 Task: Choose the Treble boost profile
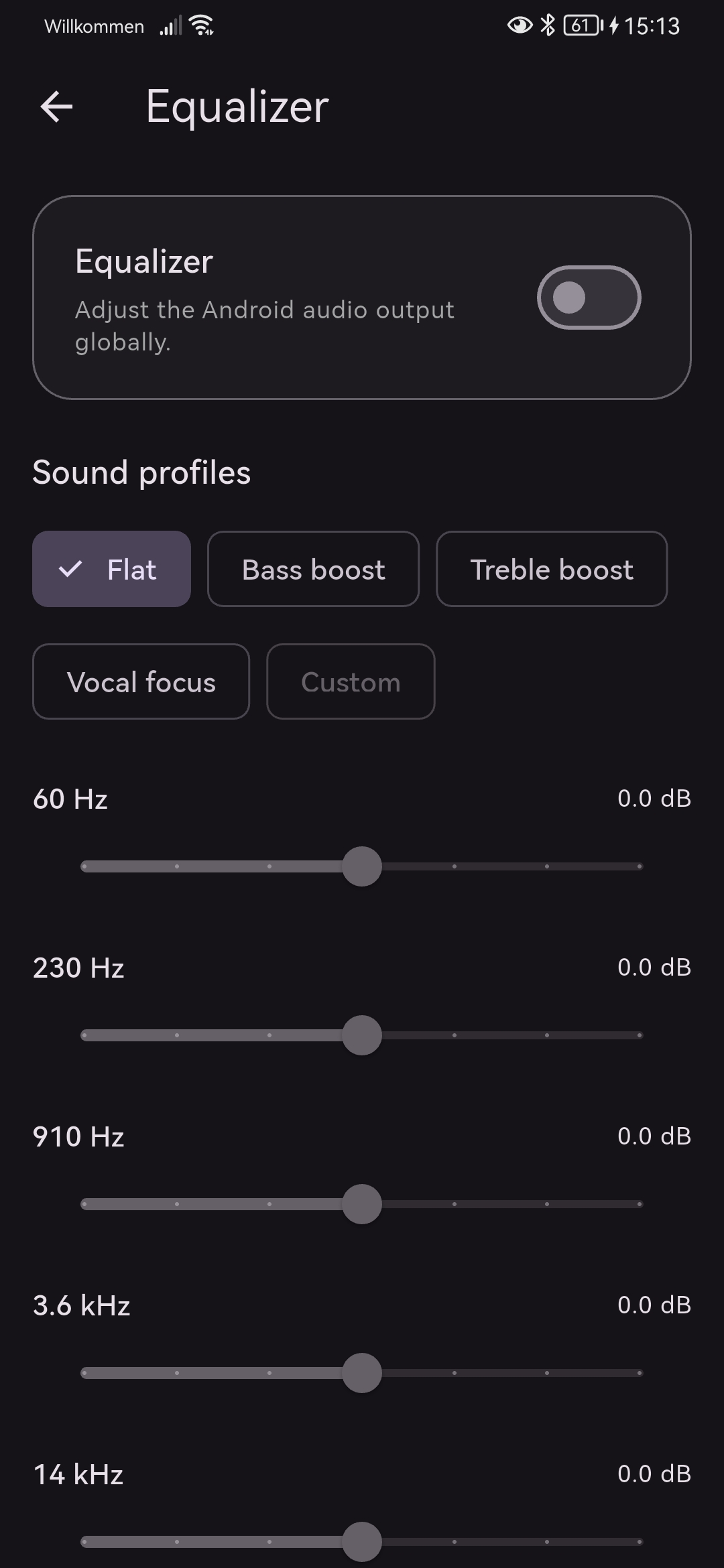[x=551, y=569]
